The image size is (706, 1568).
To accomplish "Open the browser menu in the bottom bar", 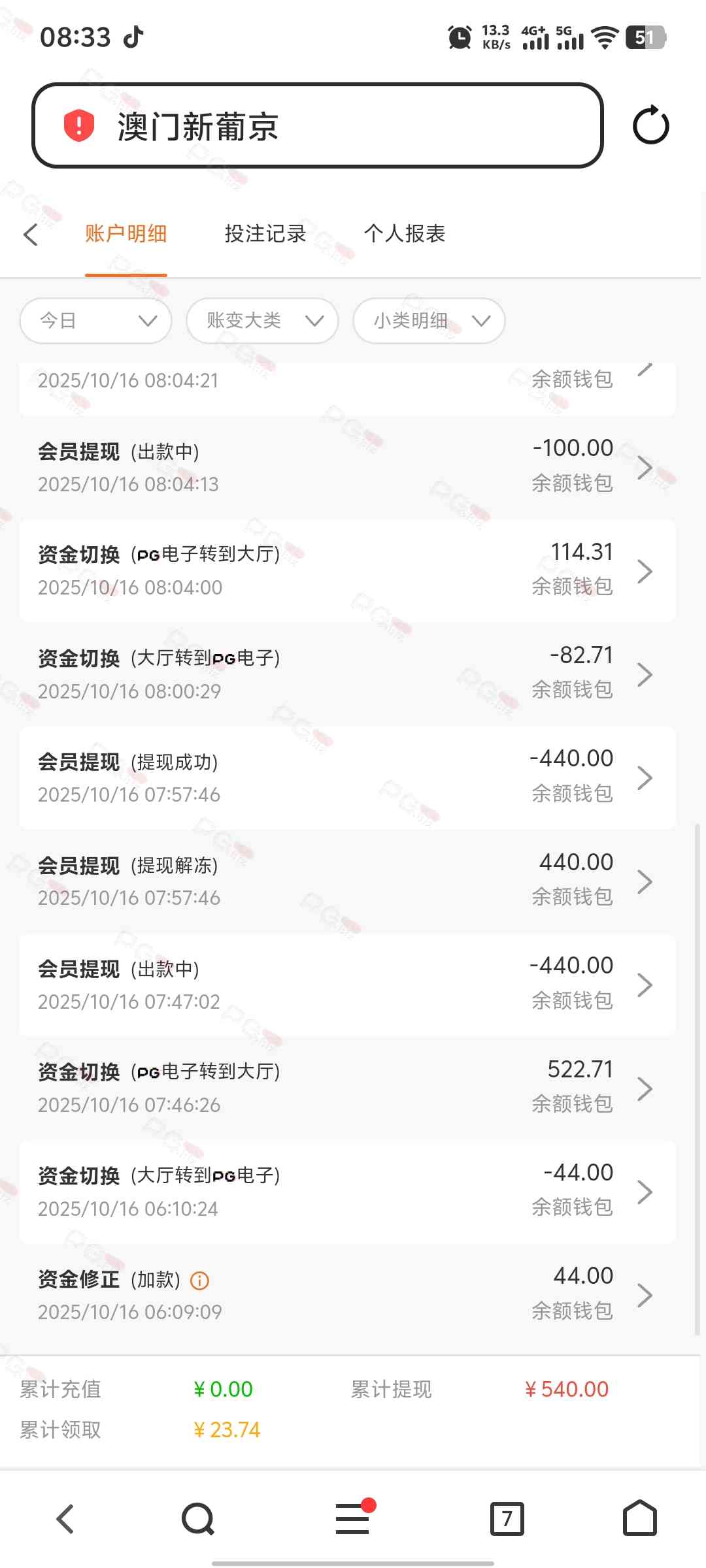I will click(352, 1518).
